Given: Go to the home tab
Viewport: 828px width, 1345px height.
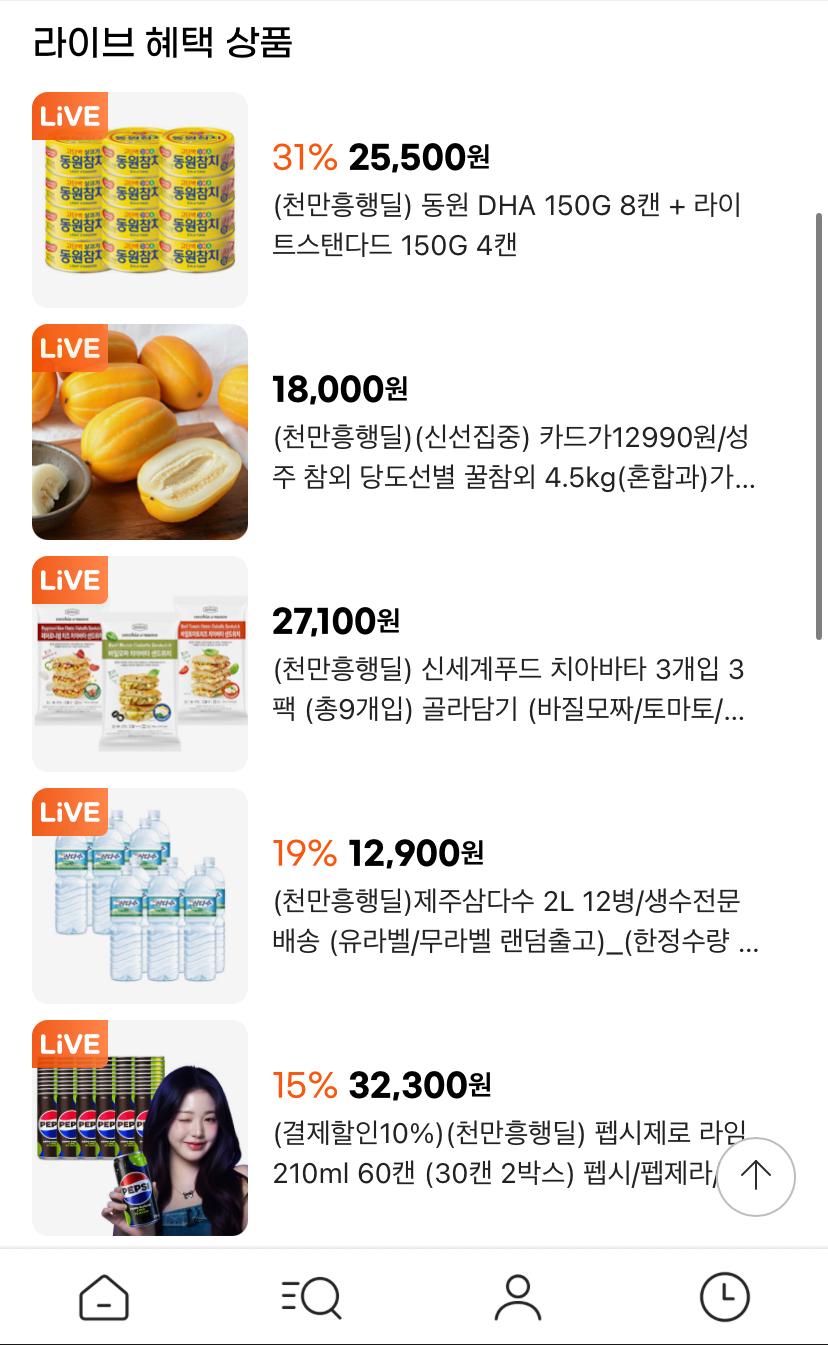Looking at the screenshot, I should pos(104,1297).
